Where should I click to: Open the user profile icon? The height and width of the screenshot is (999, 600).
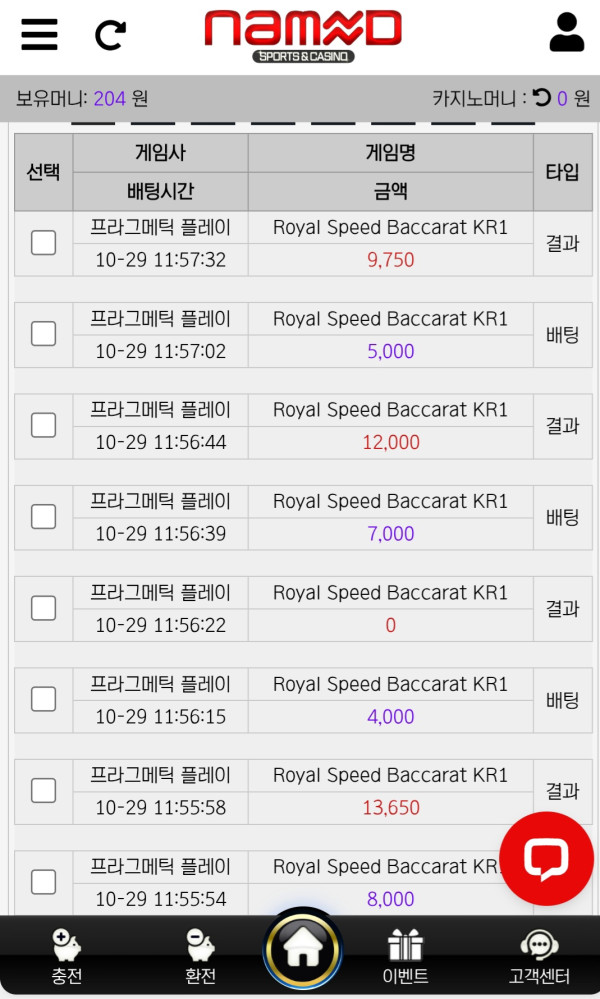coord(566,33)
